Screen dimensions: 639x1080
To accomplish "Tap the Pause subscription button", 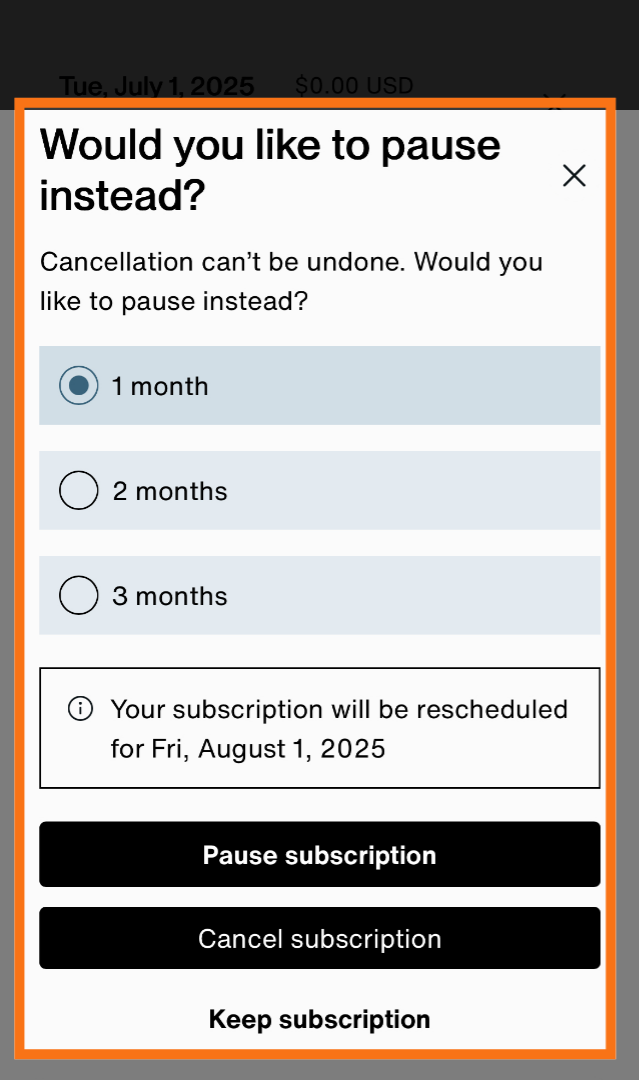I will [x=319, y=855].
